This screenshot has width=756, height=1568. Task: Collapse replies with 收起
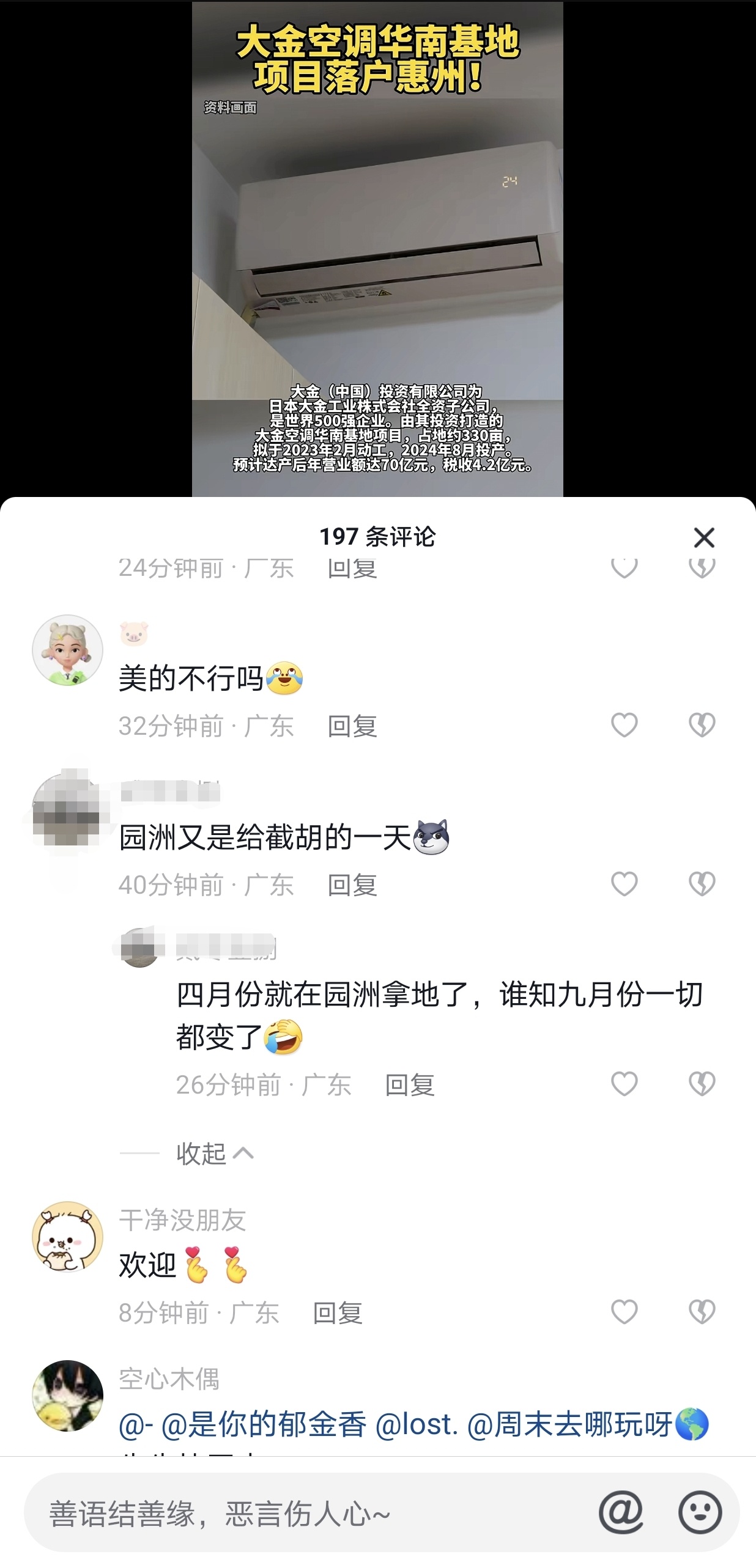[x=214, y=1154]
